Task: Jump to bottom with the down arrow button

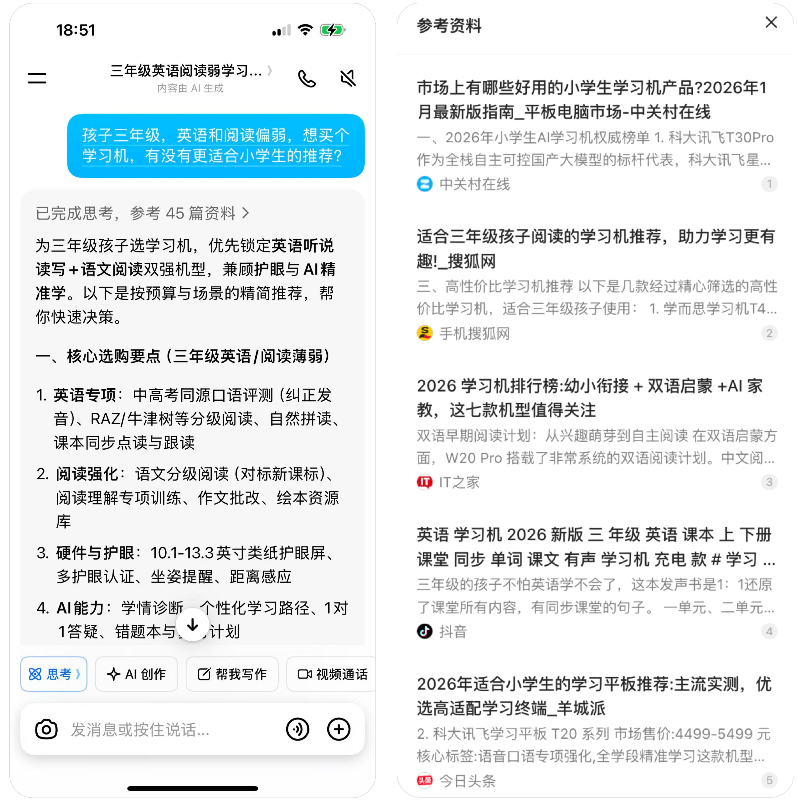Action: coord(193,624)
